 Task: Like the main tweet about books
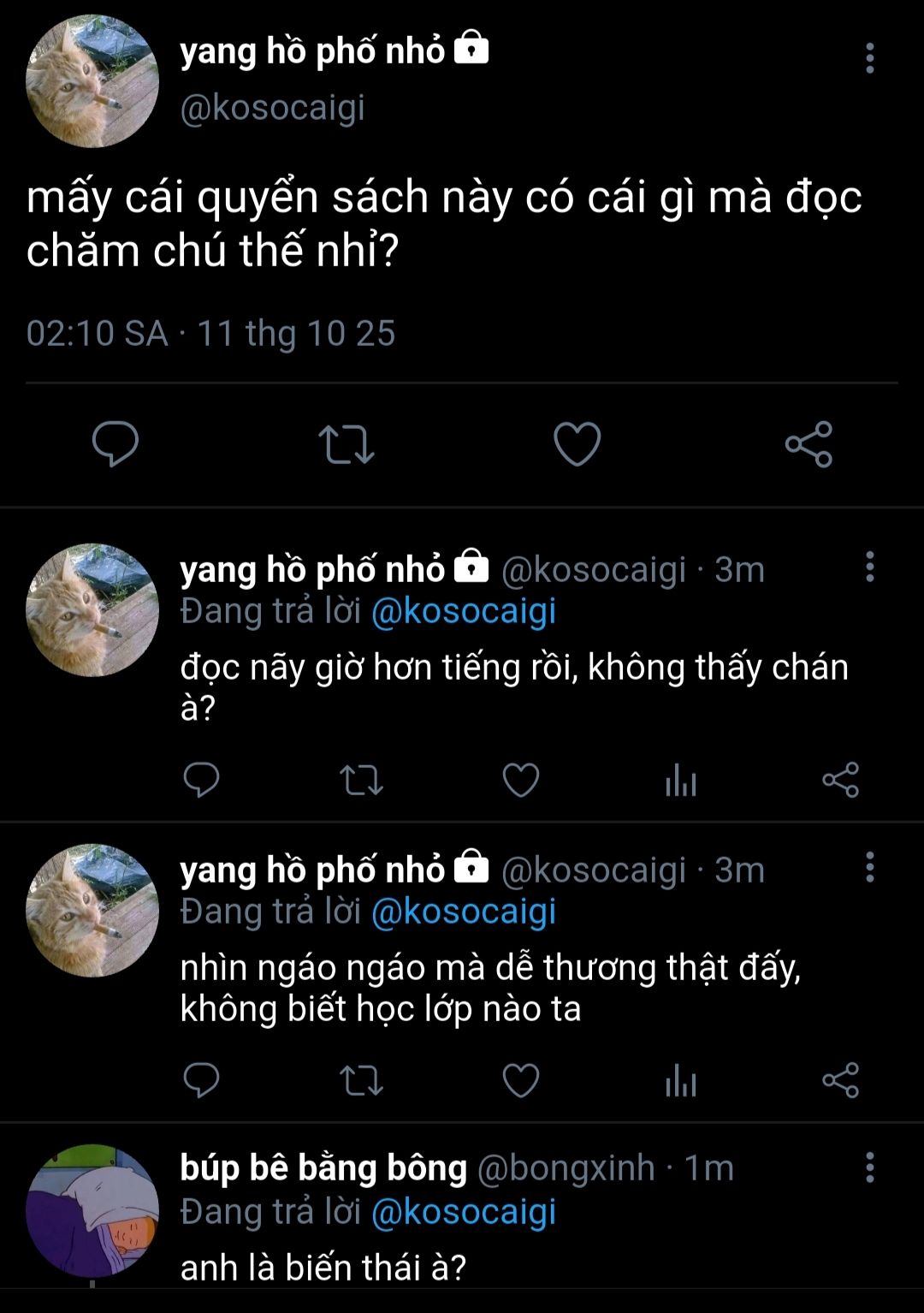click(x=577, y=444)
